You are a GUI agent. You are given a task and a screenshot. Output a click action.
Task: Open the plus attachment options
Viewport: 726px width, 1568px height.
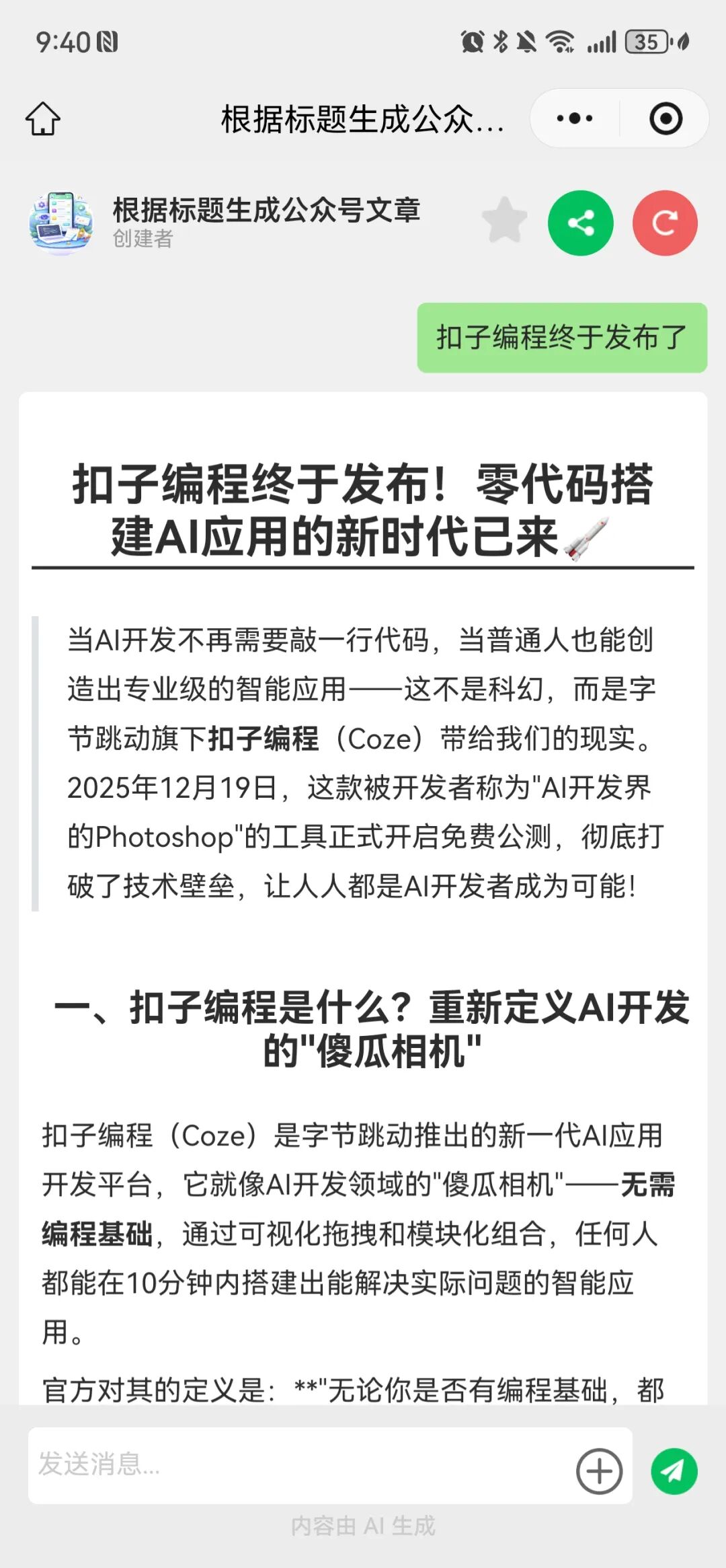point(599,1471)
